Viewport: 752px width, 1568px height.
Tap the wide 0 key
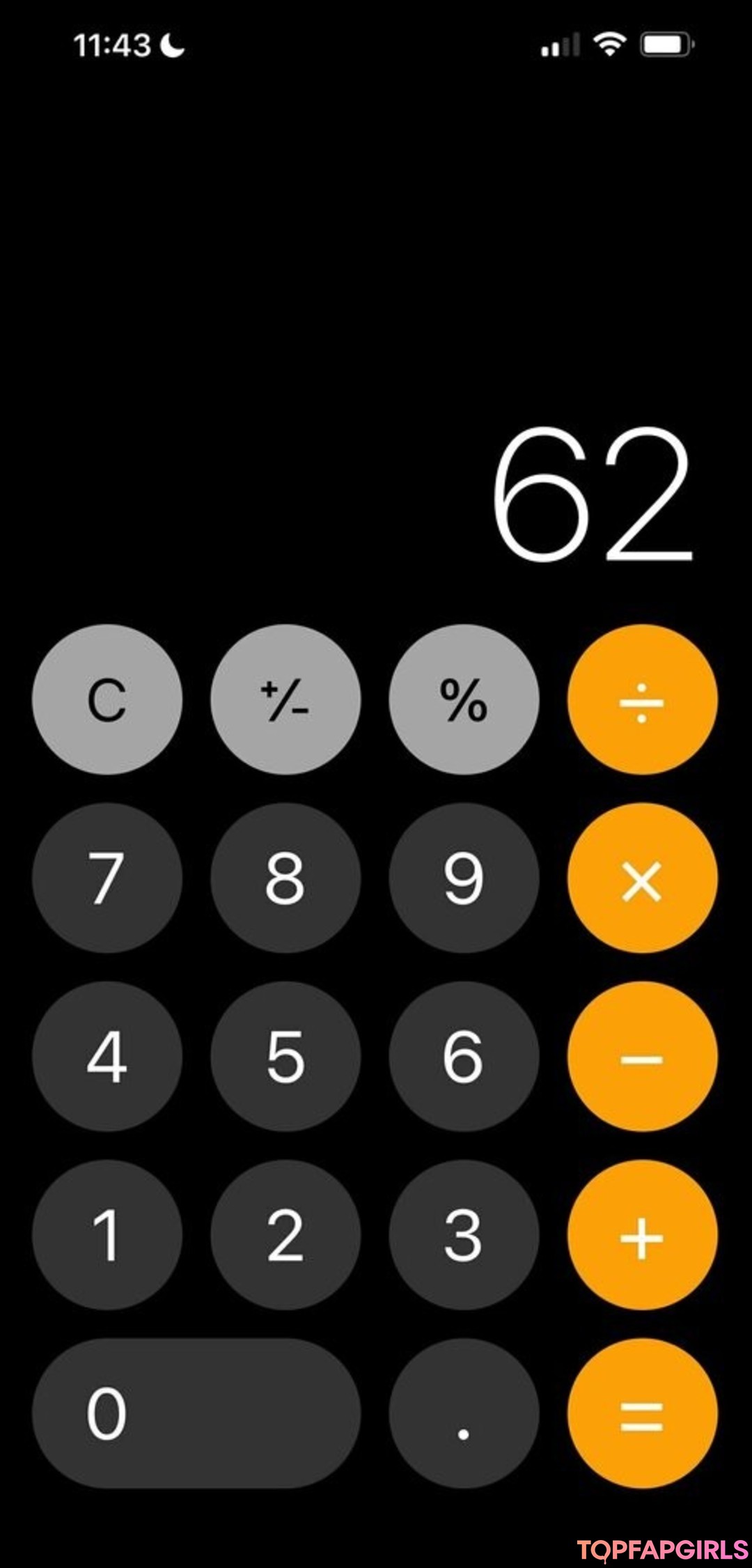tap(196, 1413)
